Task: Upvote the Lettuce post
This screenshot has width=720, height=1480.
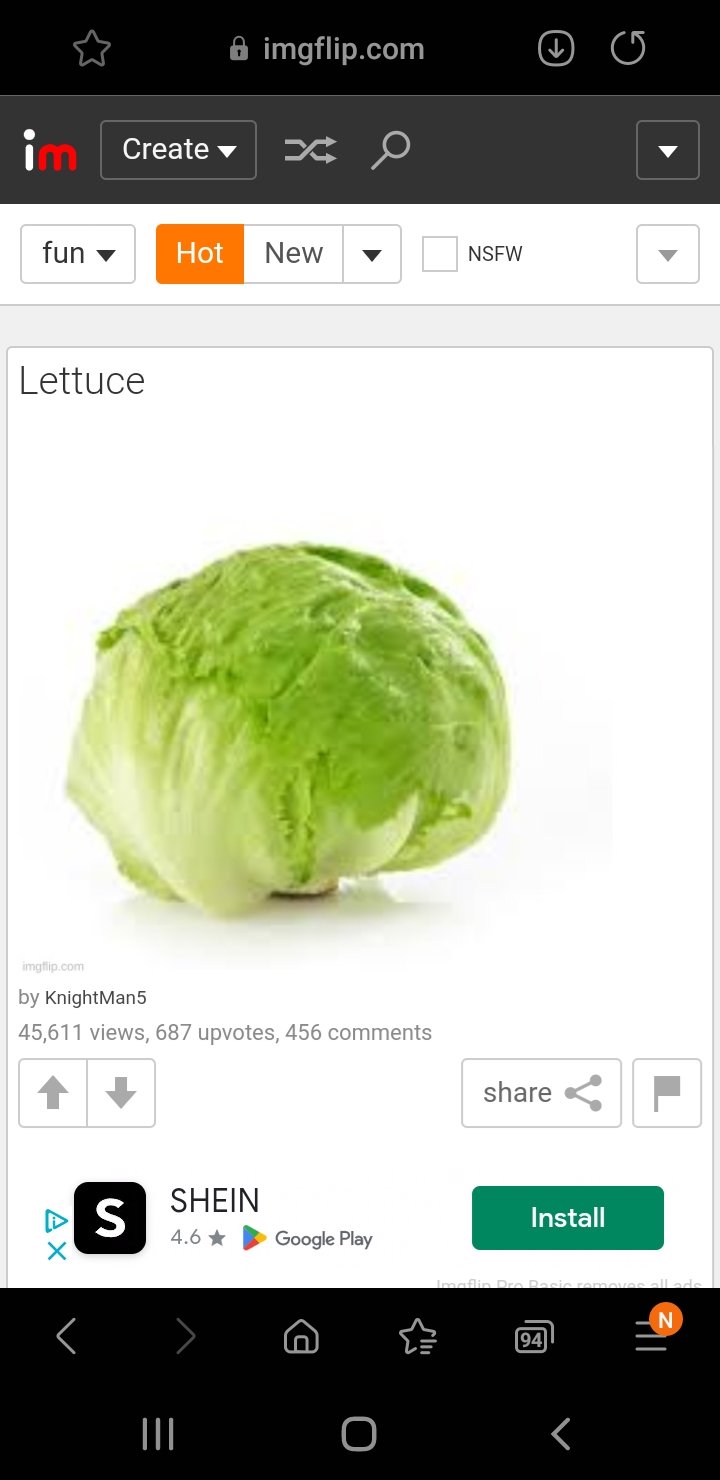Action: (x=53, y=1093)
